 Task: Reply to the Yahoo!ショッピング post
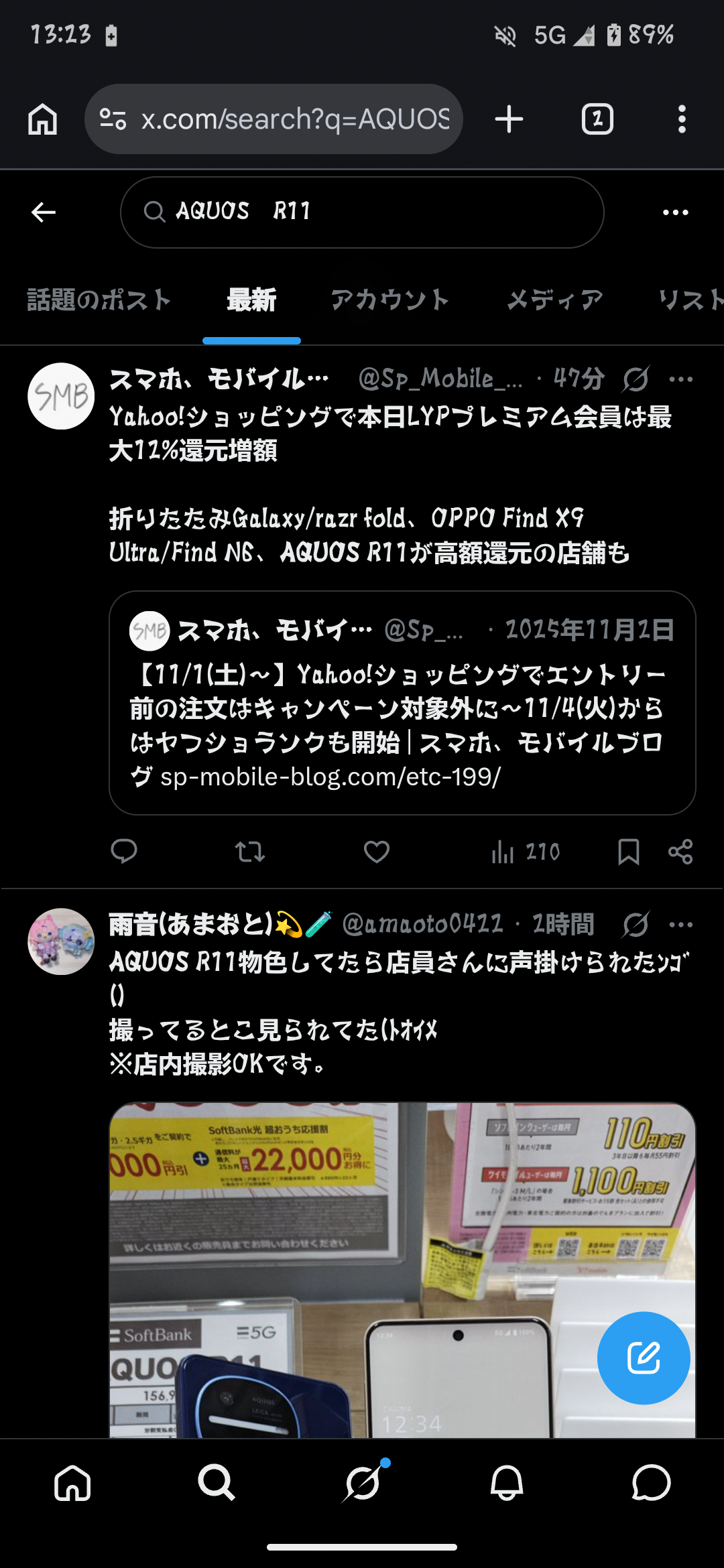click(x=124, y=852)
